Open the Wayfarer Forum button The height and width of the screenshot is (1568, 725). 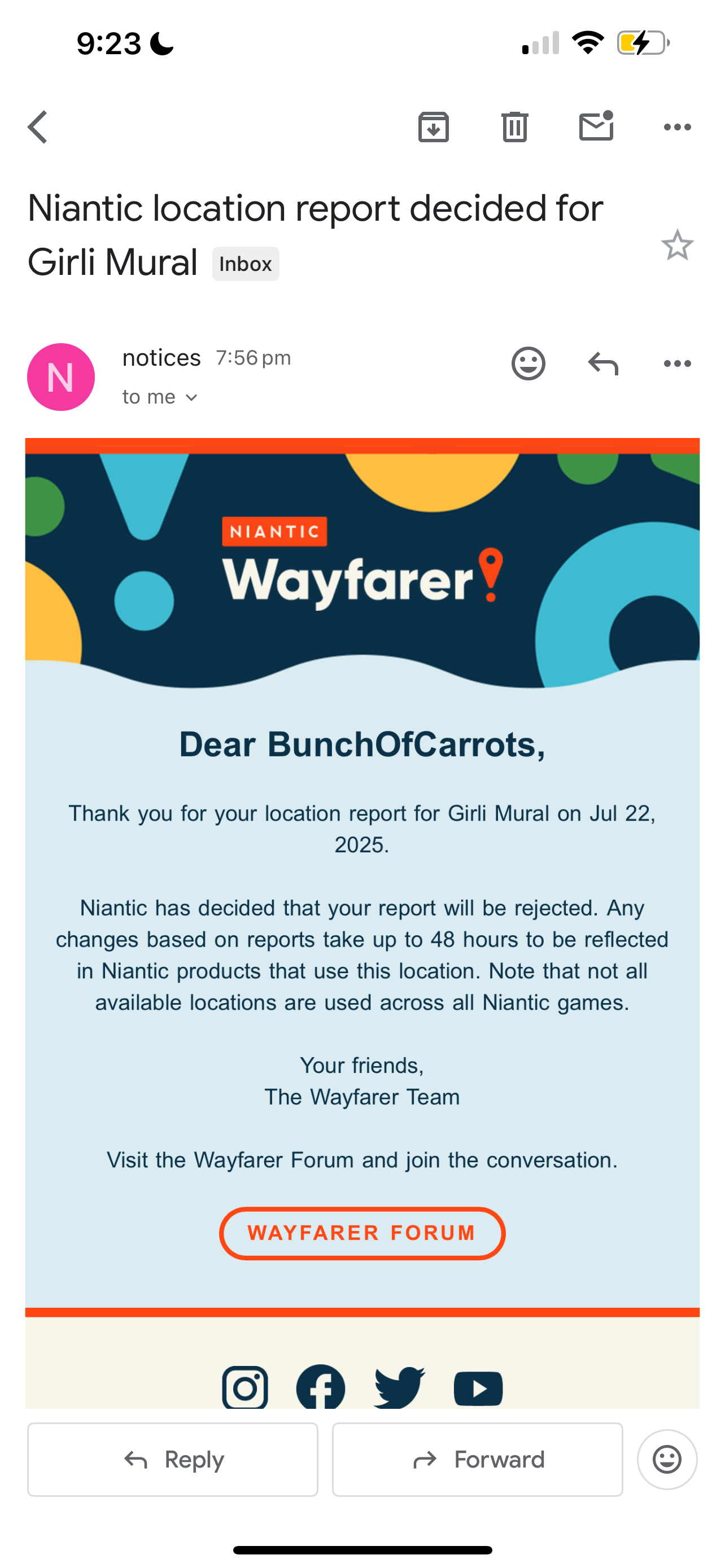tap(362, 1233)
